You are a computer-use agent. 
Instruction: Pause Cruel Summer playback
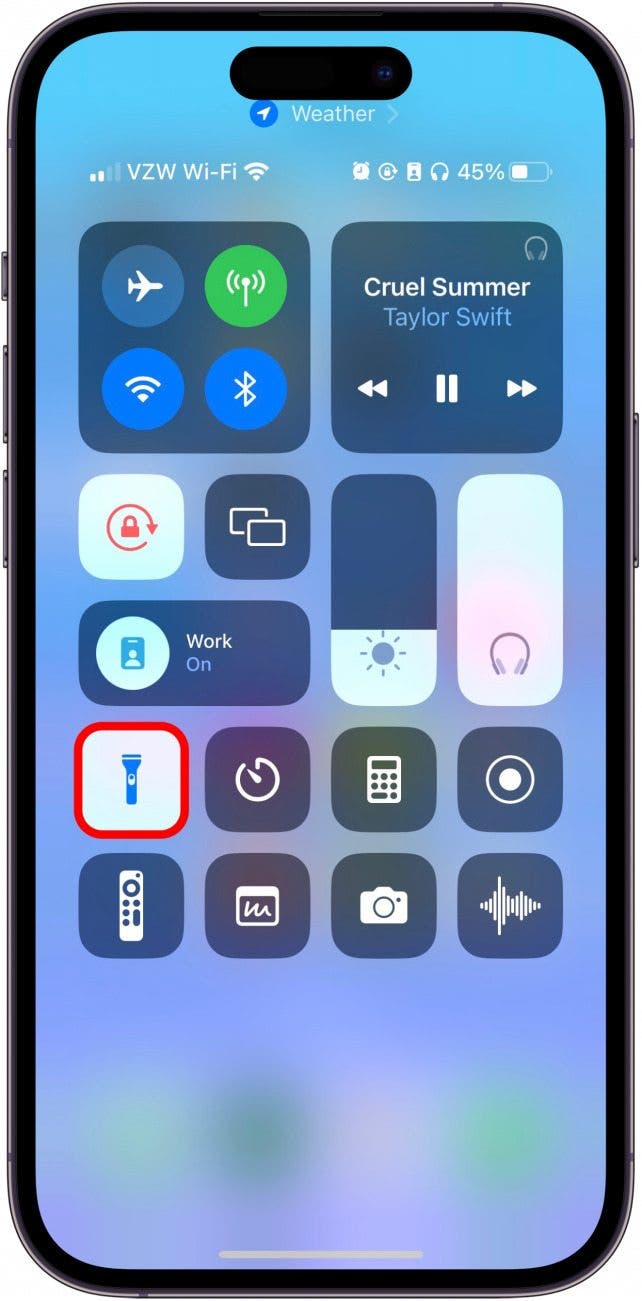pyautogui.click(x=446, y=388)
